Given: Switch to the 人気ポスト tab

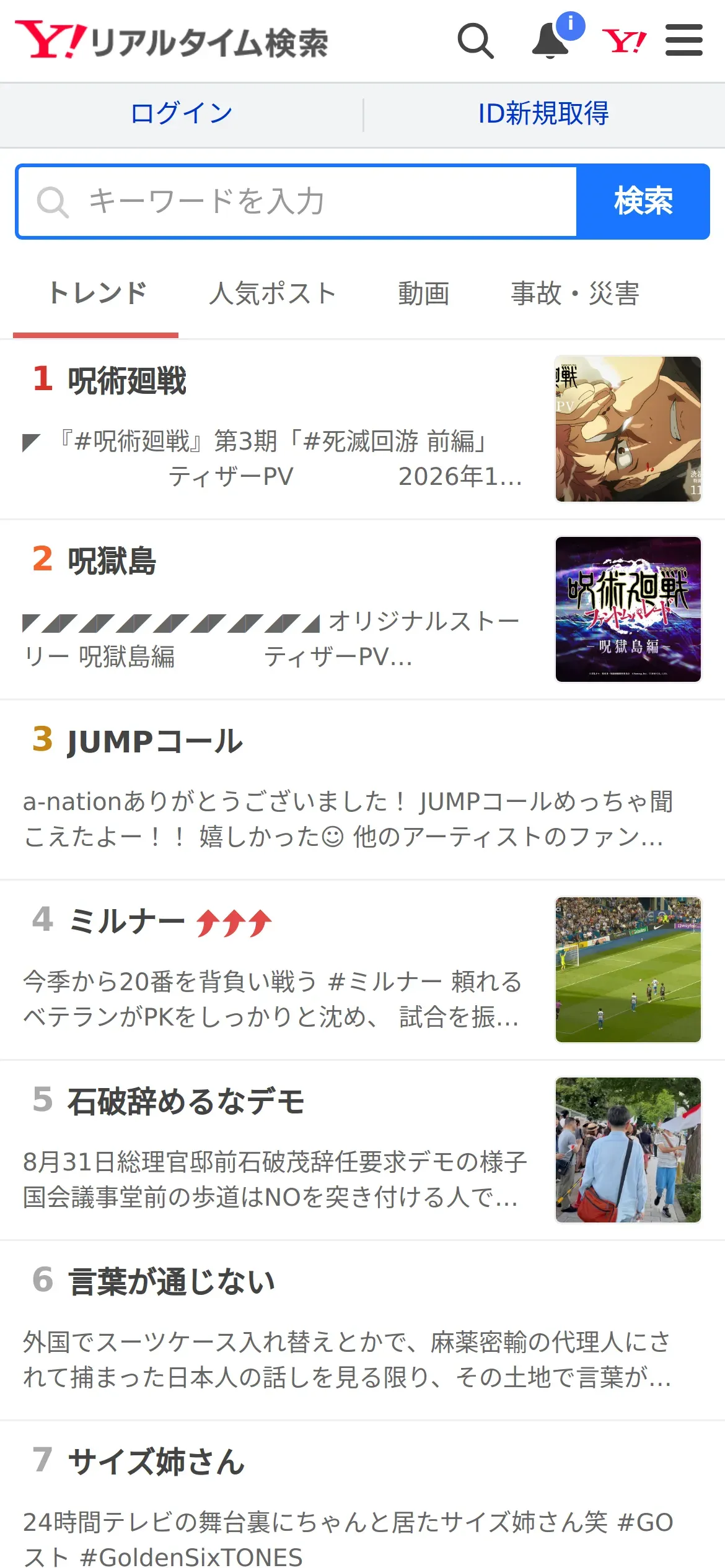Looking at the screenshot, I should [273, 294].
